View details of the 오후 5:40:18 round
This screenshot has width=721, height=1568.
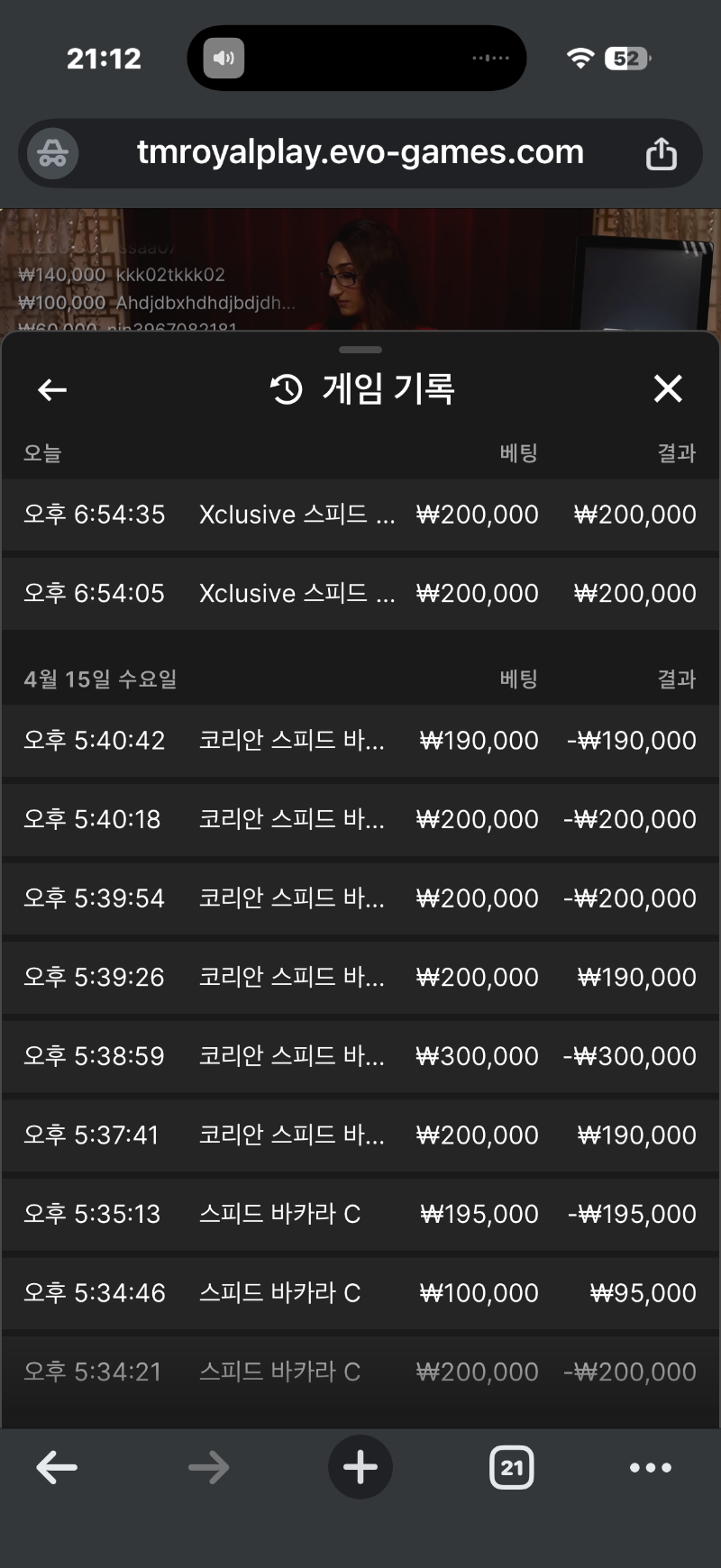point(360,819)
